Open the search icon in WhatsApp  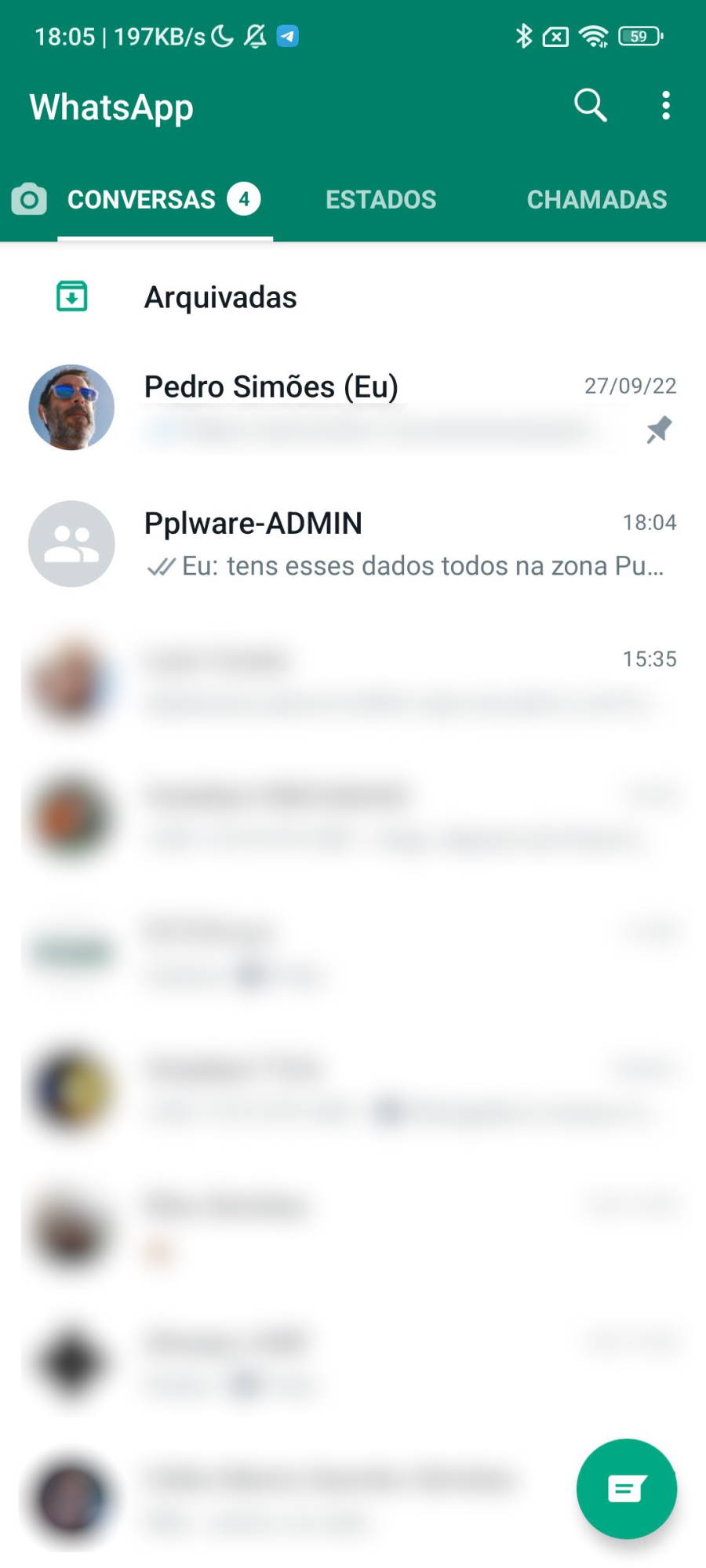[590, 105]
